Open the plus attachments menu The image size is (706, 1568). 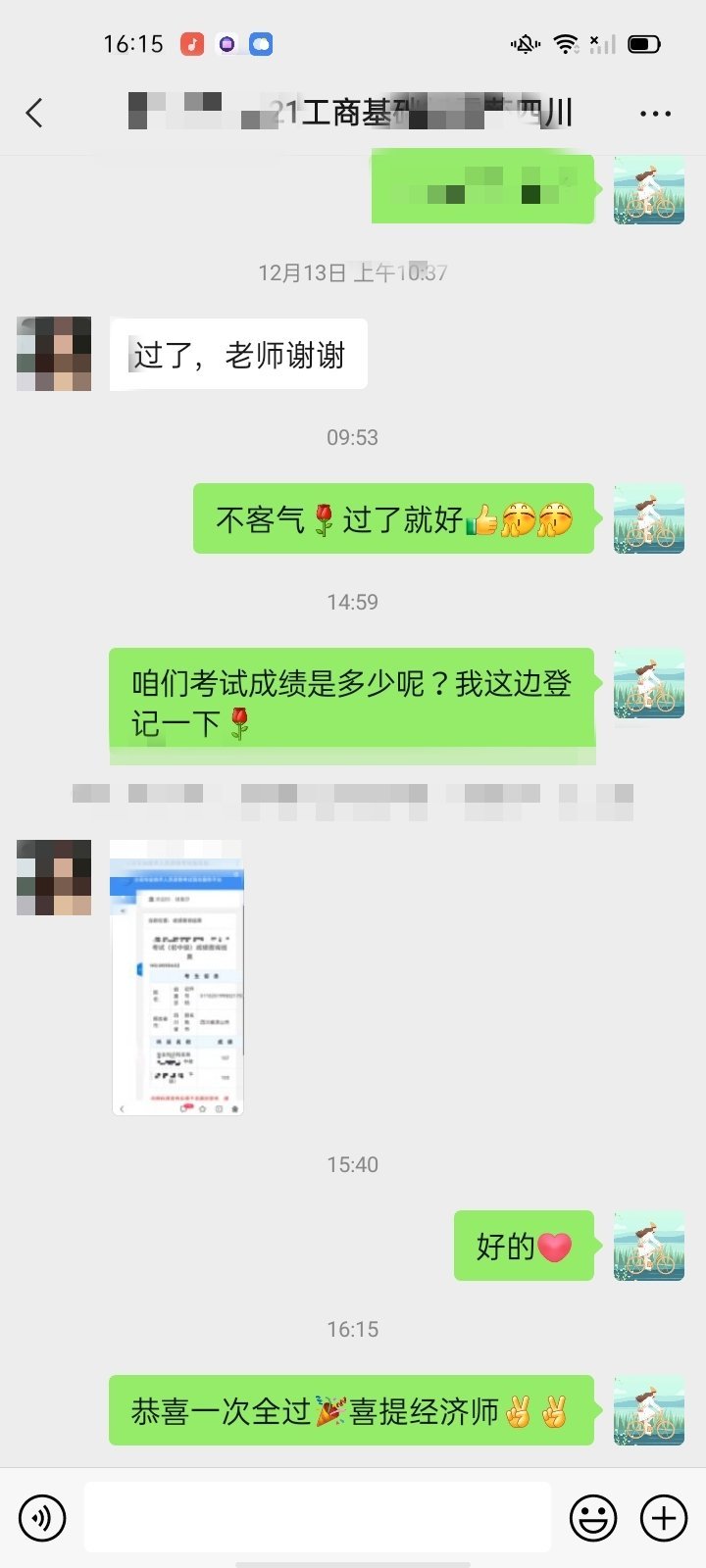[664, 1518]
